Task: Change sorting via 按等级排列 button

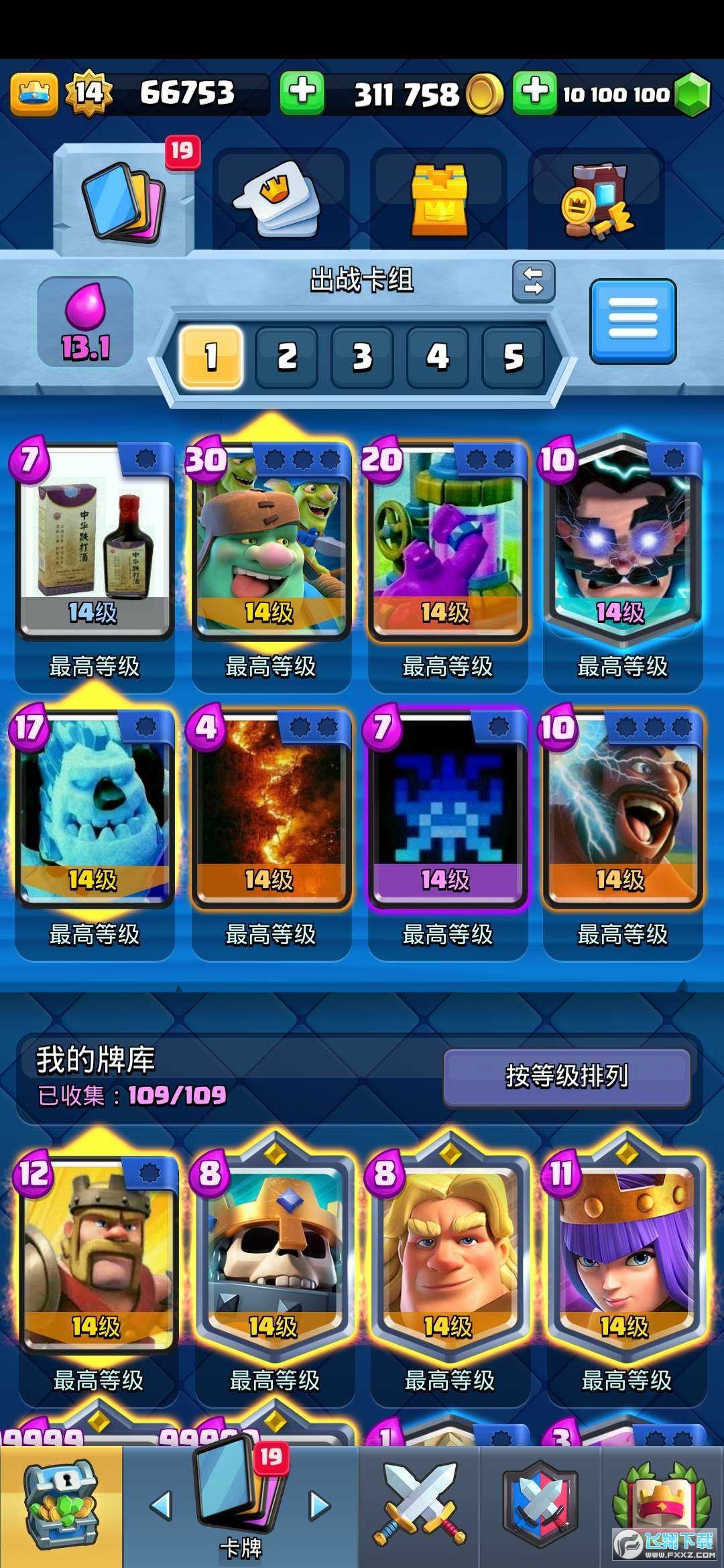Action: [566, 1077]
